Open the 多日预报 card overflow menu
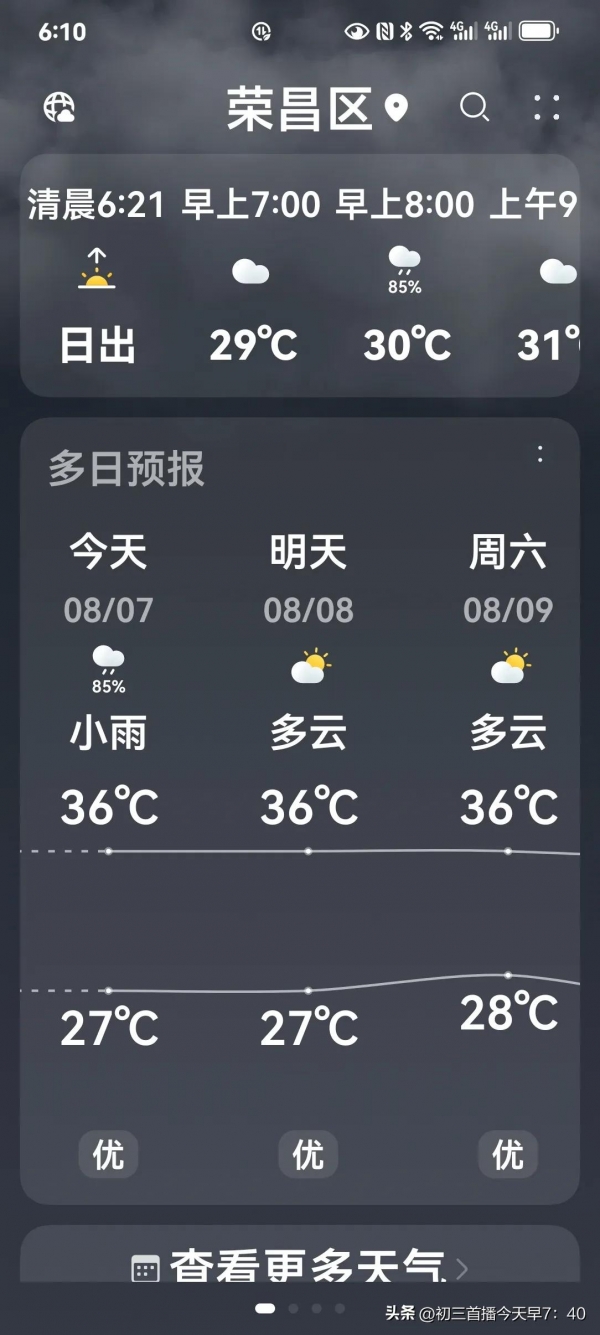The width and height of the screenshot is (600, 1335). 540,453
